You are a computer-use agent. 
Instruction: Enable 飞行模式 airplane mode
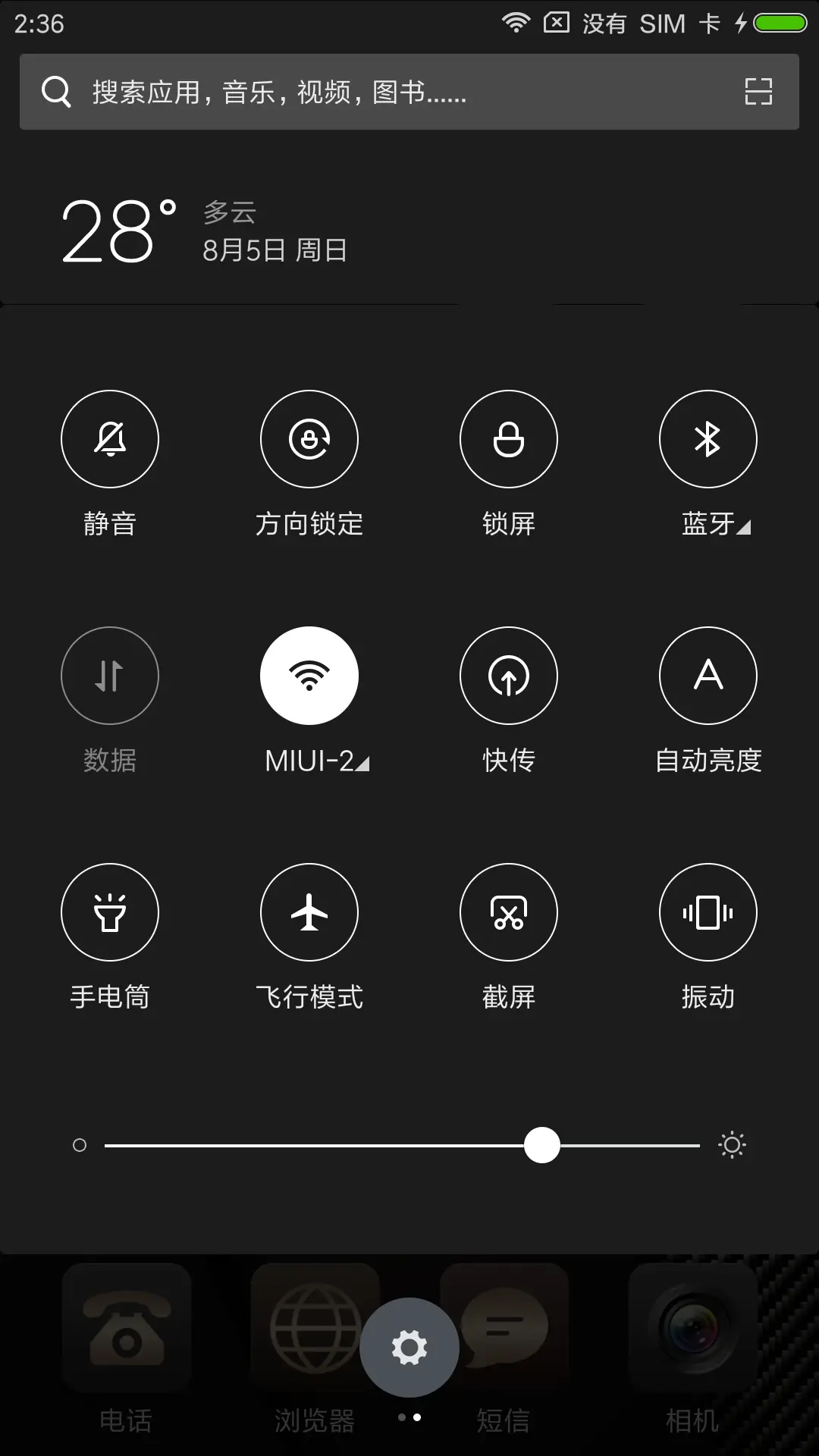309,912
